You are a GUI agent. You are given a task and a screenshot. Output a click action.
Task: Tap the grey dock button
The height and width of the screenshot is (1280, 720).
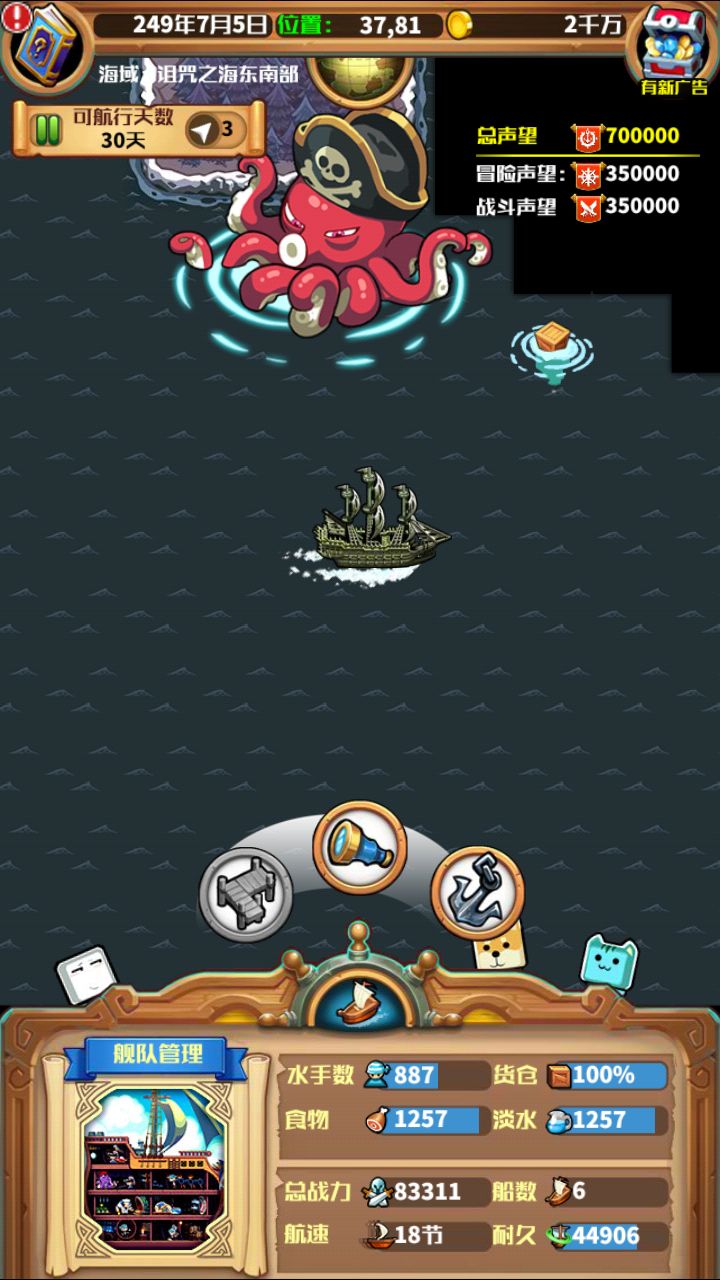pos(246,893)
